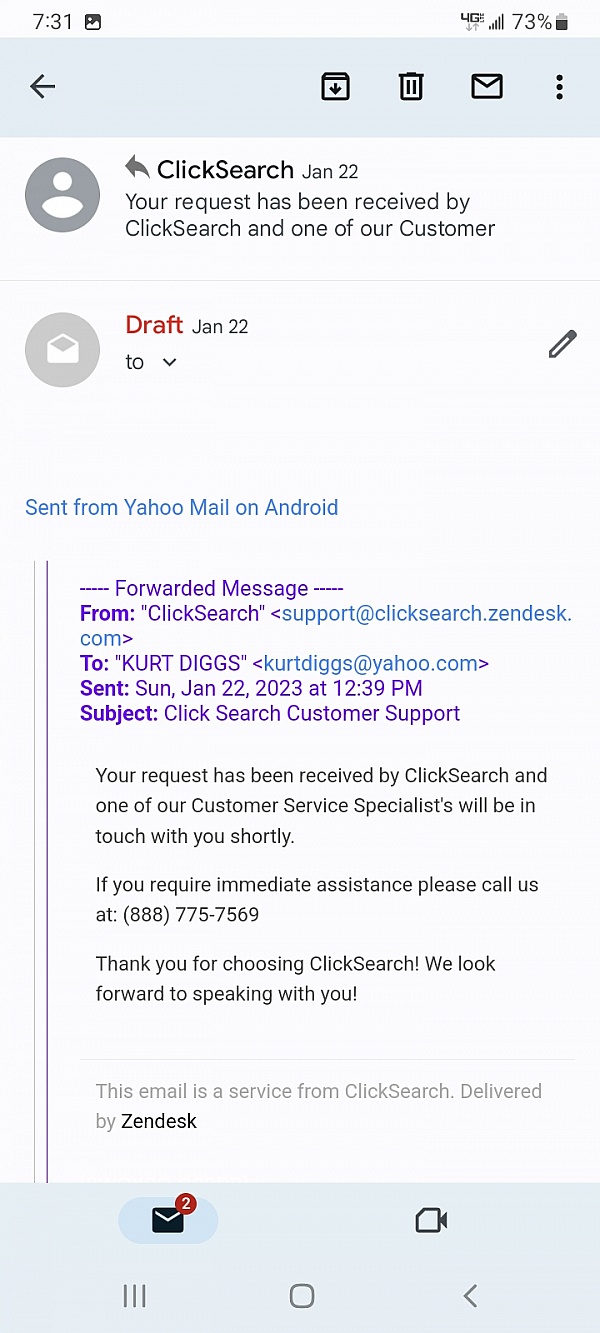The width and height of the screenshot is (600, 1333).
Task: Switch to the Meet video tab
Action: [x=431, y=1220]
